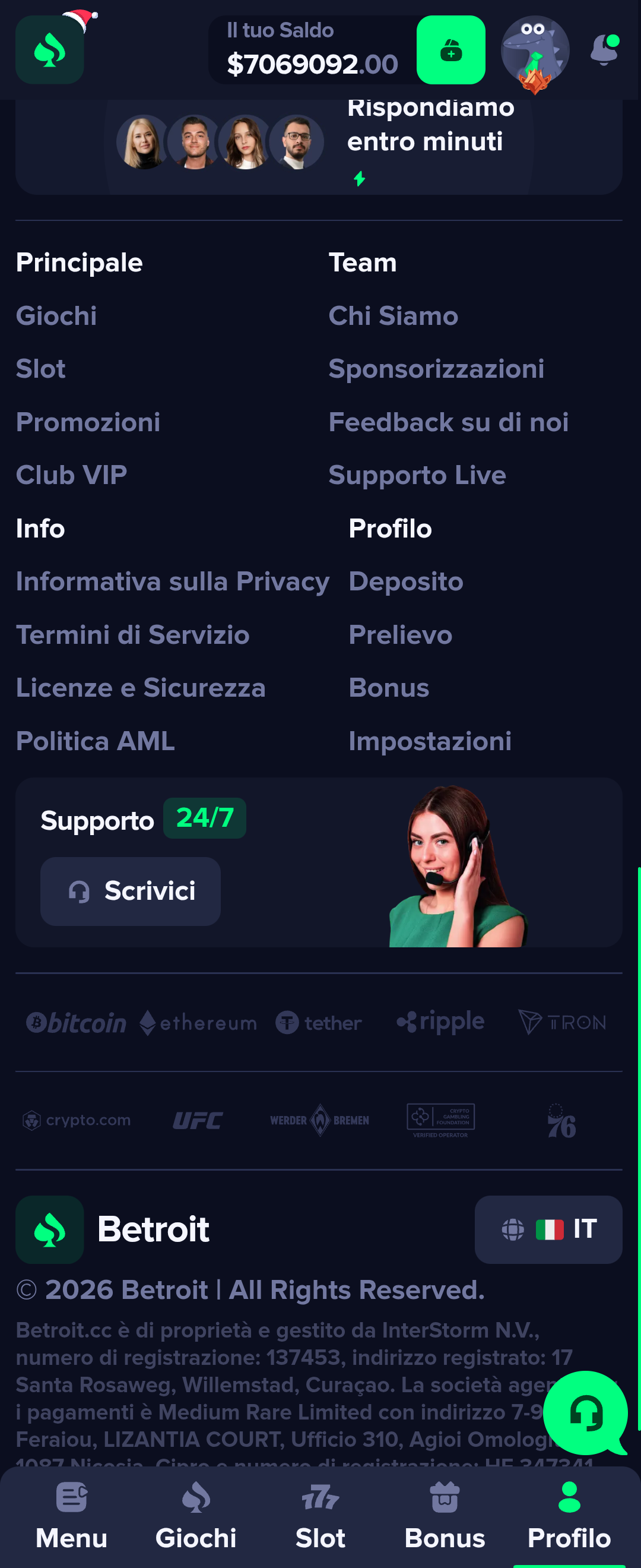Screen dimensions: 641x1568
Task: Switch to the bottom Bonus tab
Action: pos(445,1516)
